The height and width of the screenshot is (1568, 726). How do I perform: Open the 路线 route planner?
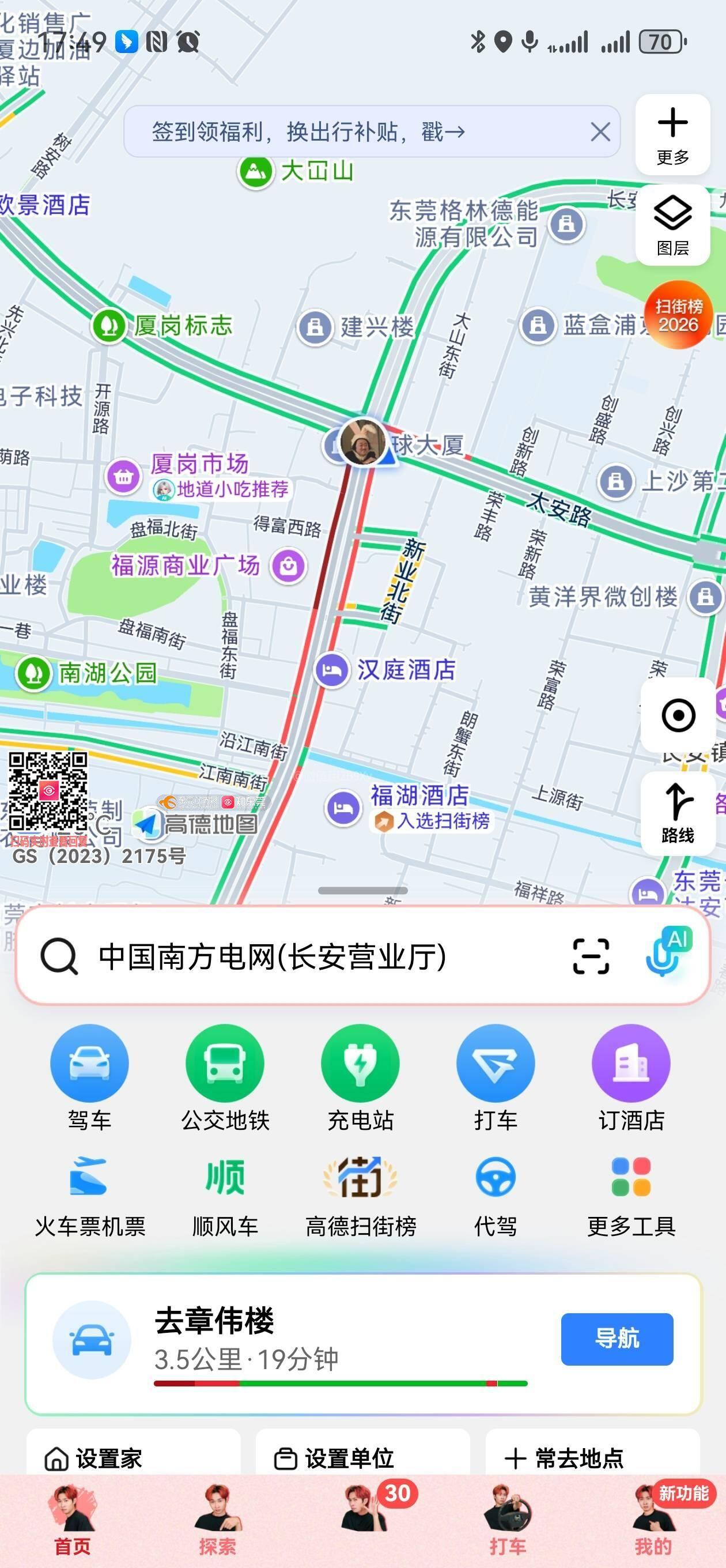click(x=678, y=813)
